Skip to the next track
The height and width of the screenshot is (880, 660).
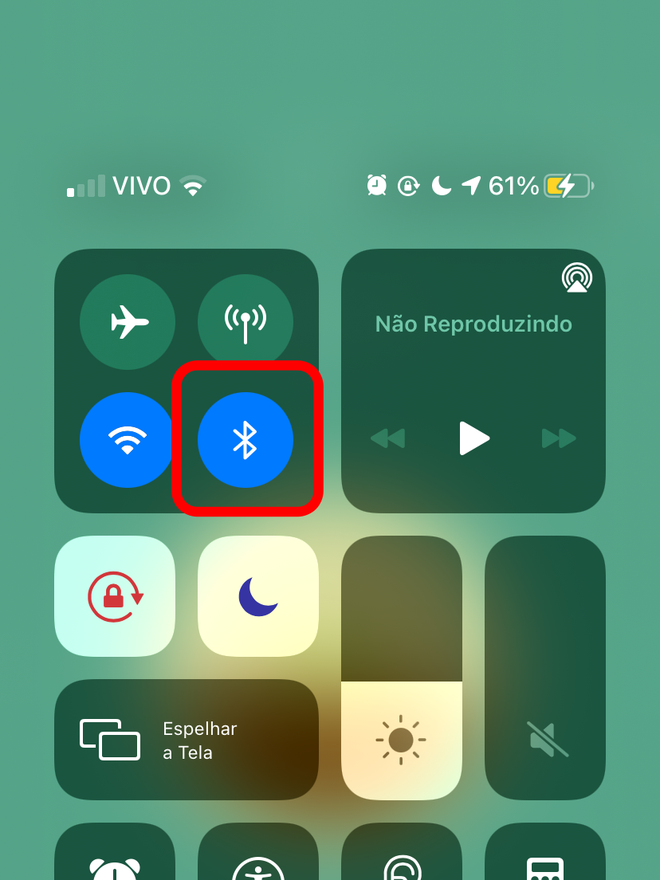tap(559, 438)
